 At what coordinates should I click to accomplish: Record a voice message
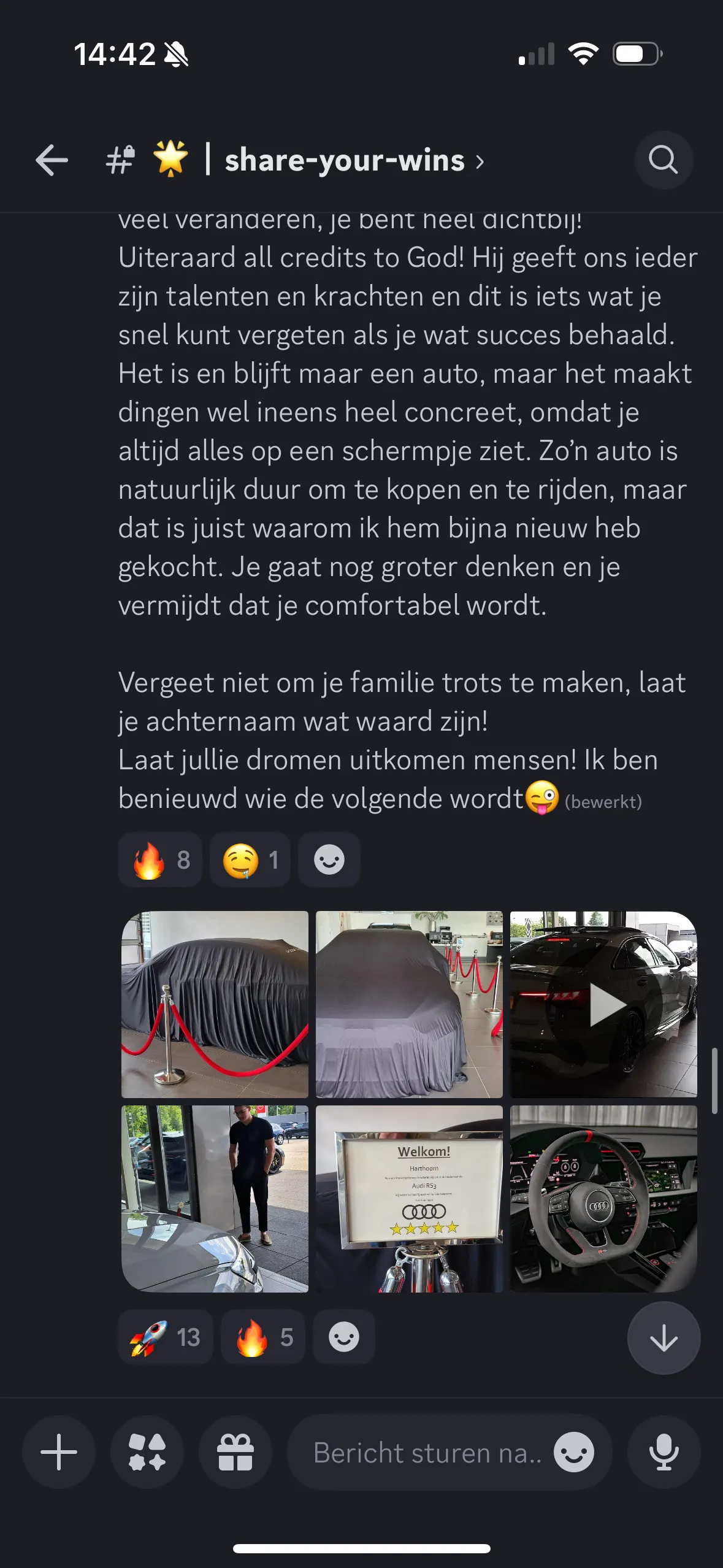click(x=664, y=1452)
